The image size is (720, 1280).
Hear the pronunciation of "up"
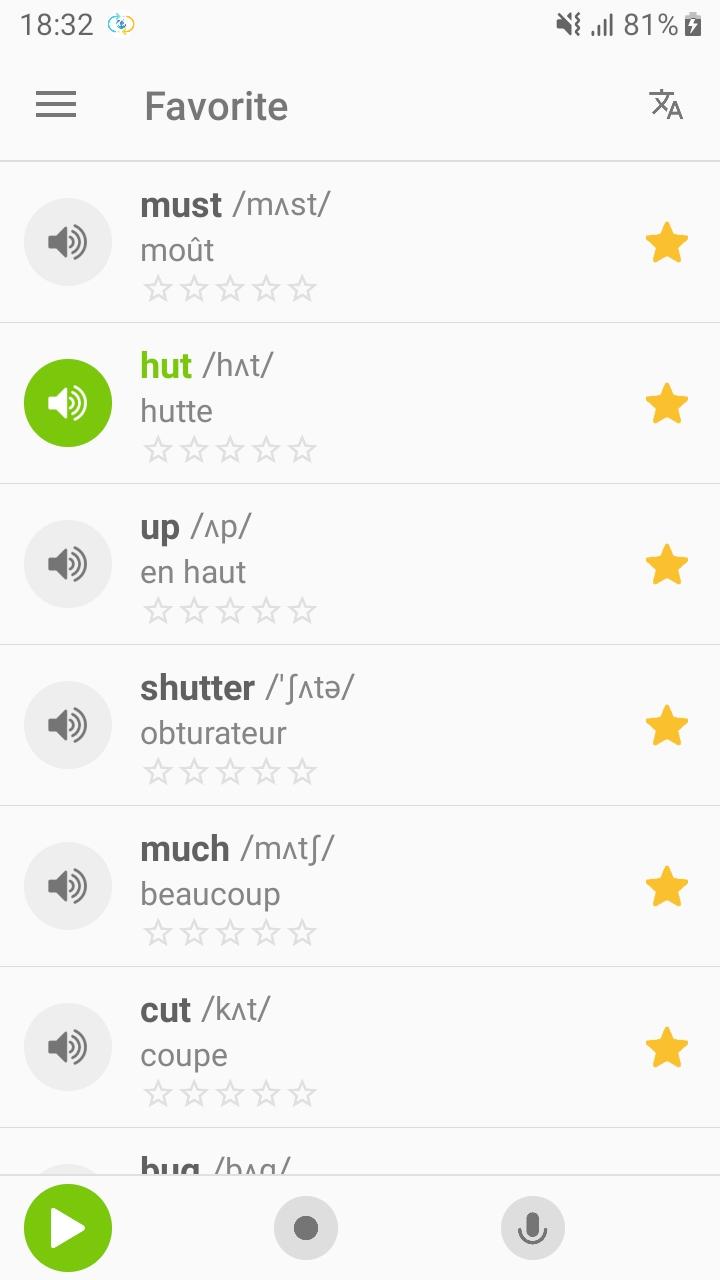tap(68, 564)
